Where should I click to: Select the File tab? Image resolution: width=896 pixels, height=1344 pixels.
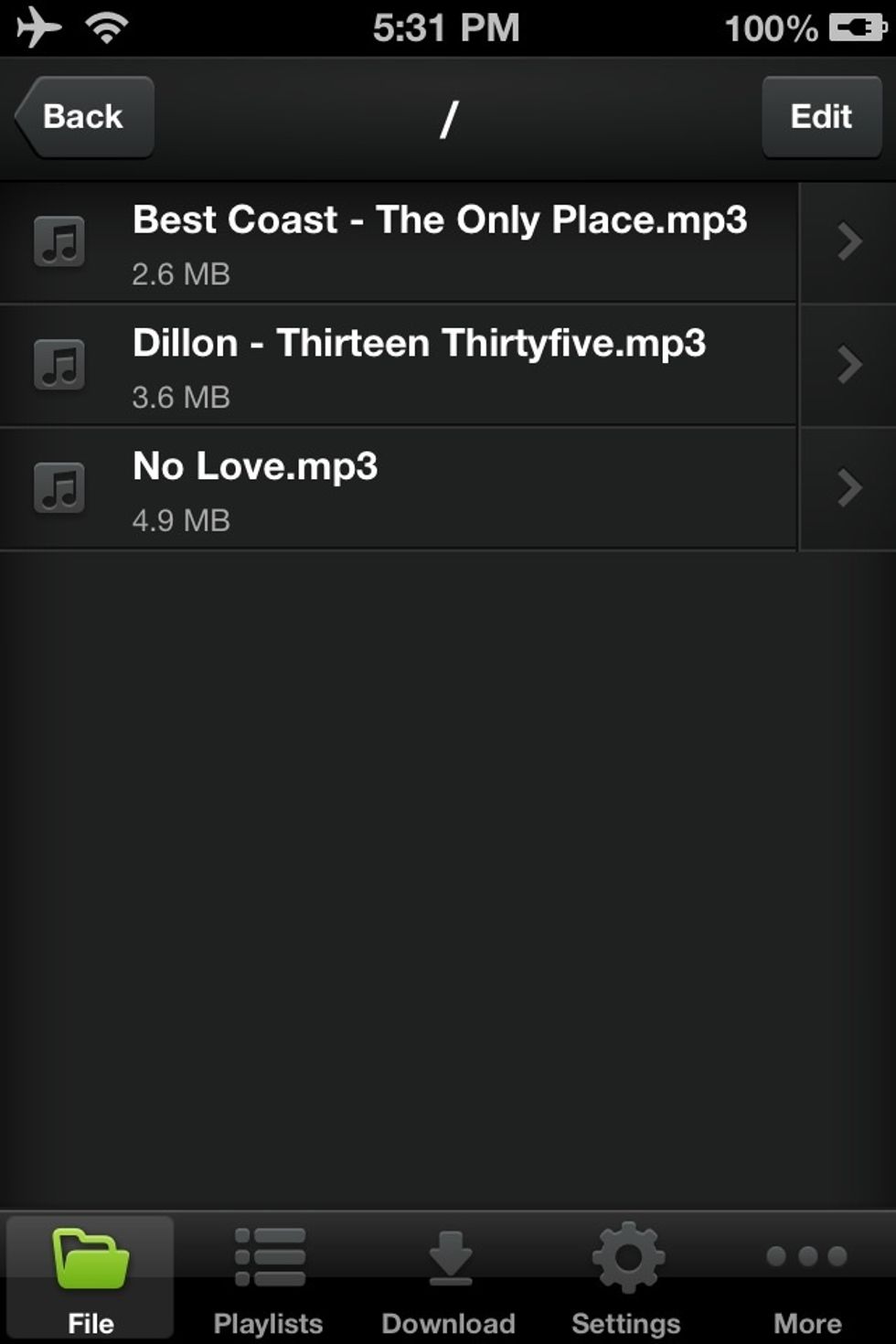coord(91,1278)
